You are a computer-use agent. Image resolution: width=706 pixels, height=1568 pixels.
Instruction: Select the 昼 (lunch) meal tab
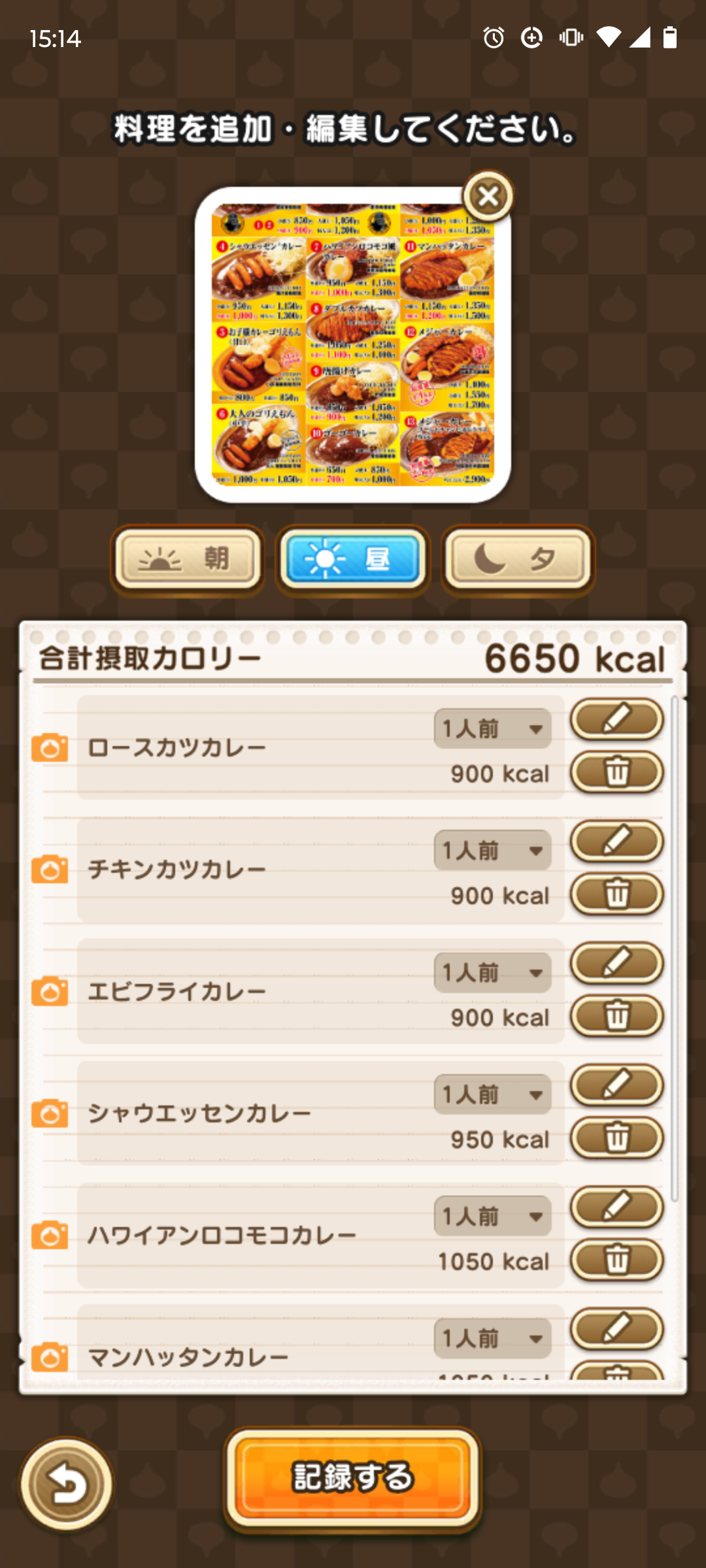coord(353,559)
